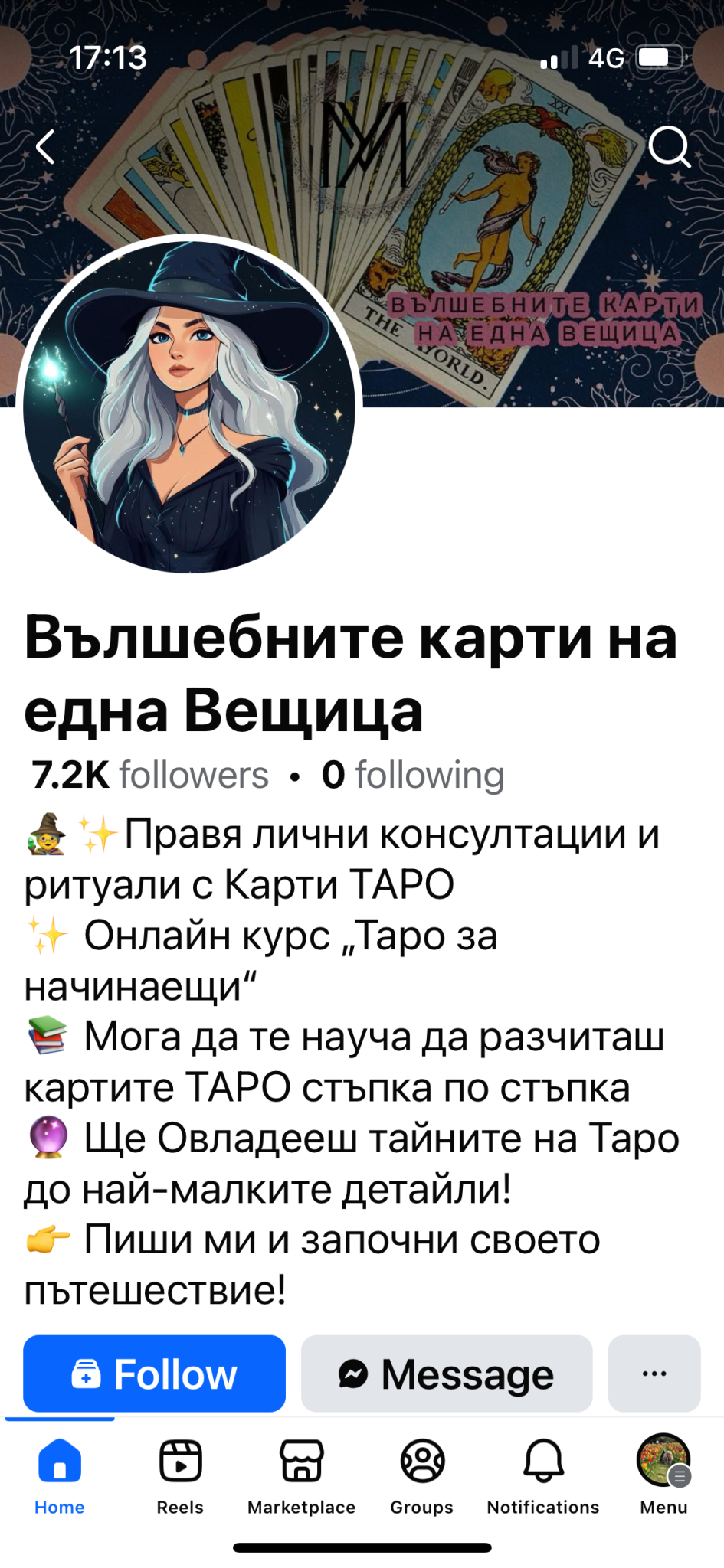
Task: View the 7.2K followers list
Action: [150, 775]
